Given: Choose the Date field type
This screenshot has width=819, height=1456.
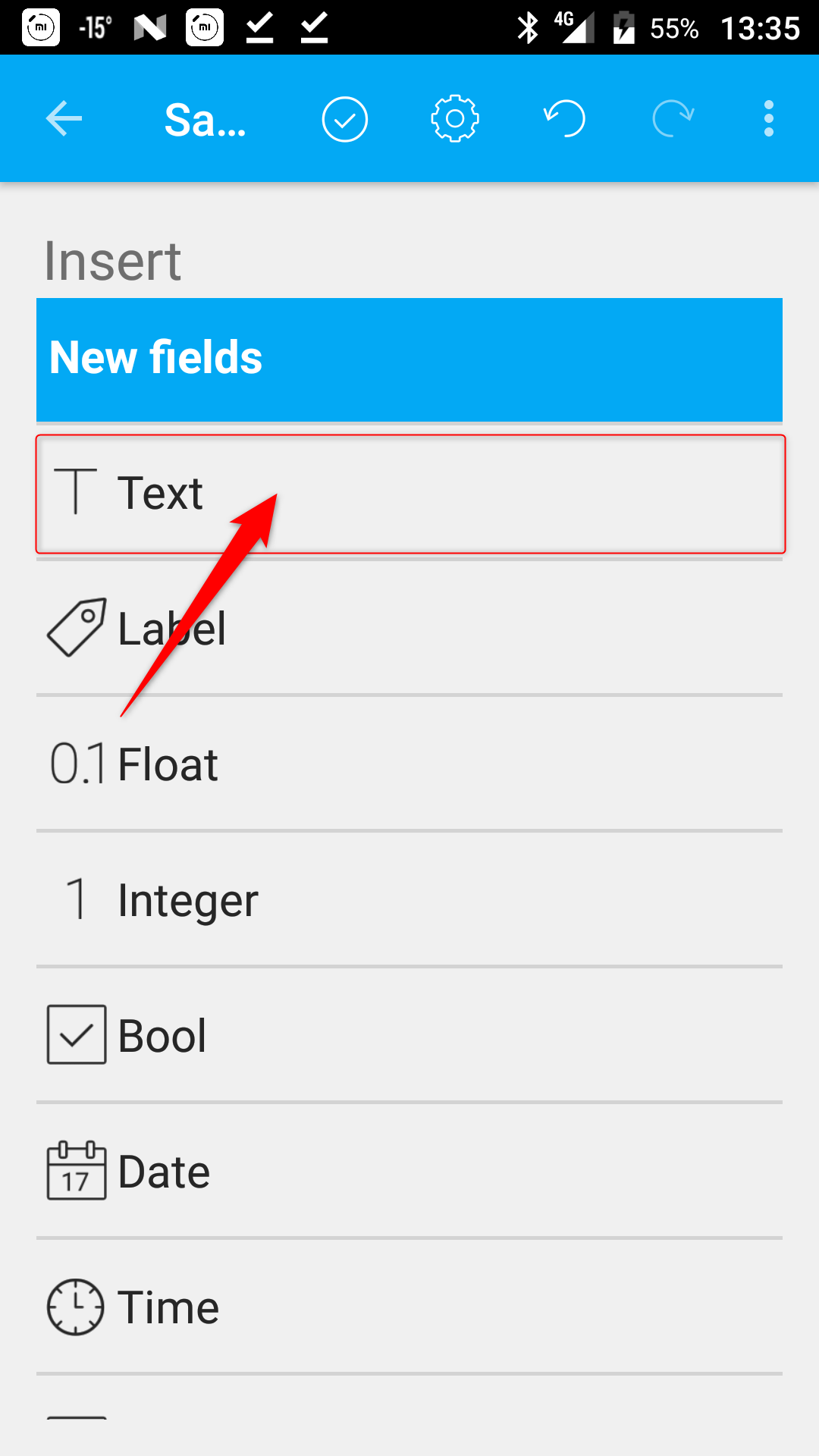Looking at the screenshot, I should click(x=409, y=1171).
